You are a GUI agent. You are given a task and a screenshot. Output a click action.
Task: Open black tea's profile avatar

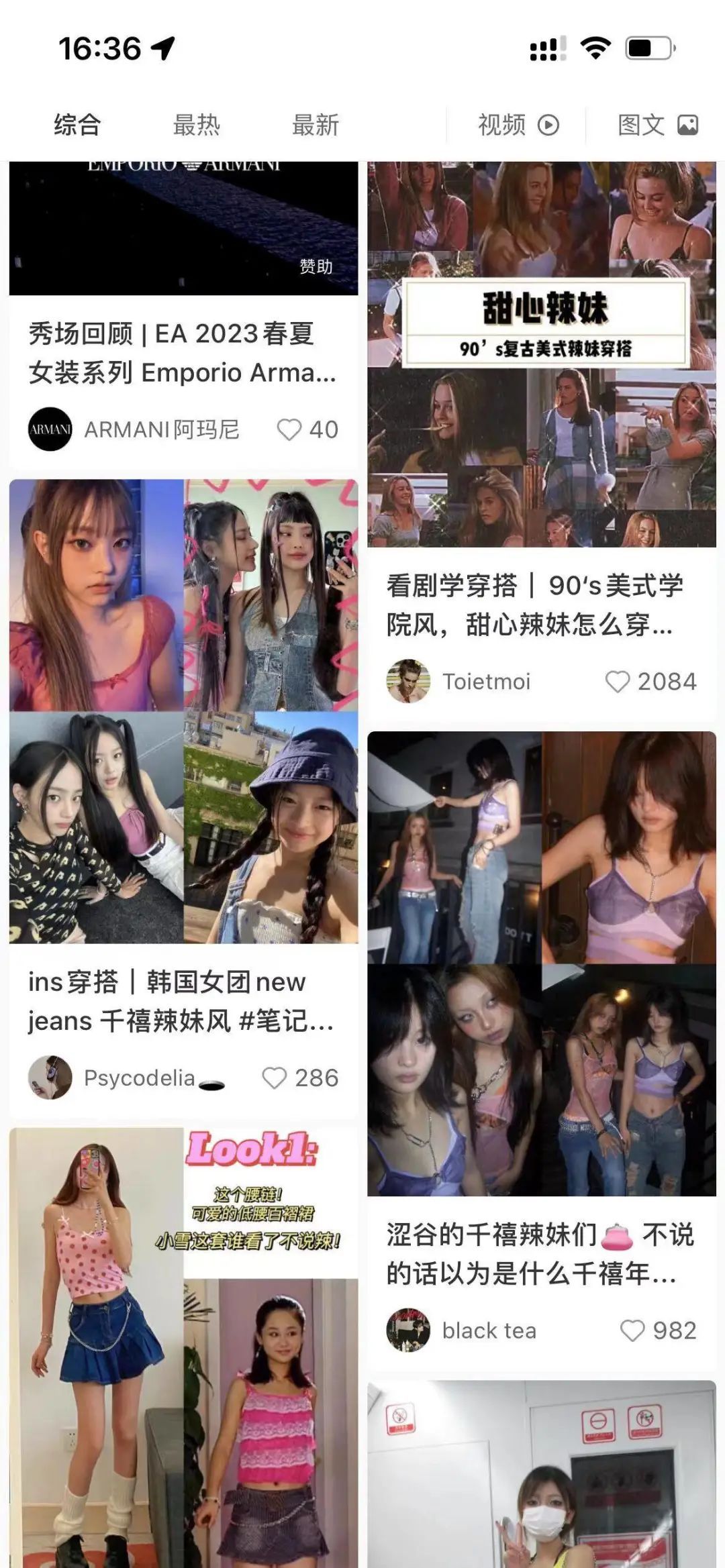(408, 1330)
